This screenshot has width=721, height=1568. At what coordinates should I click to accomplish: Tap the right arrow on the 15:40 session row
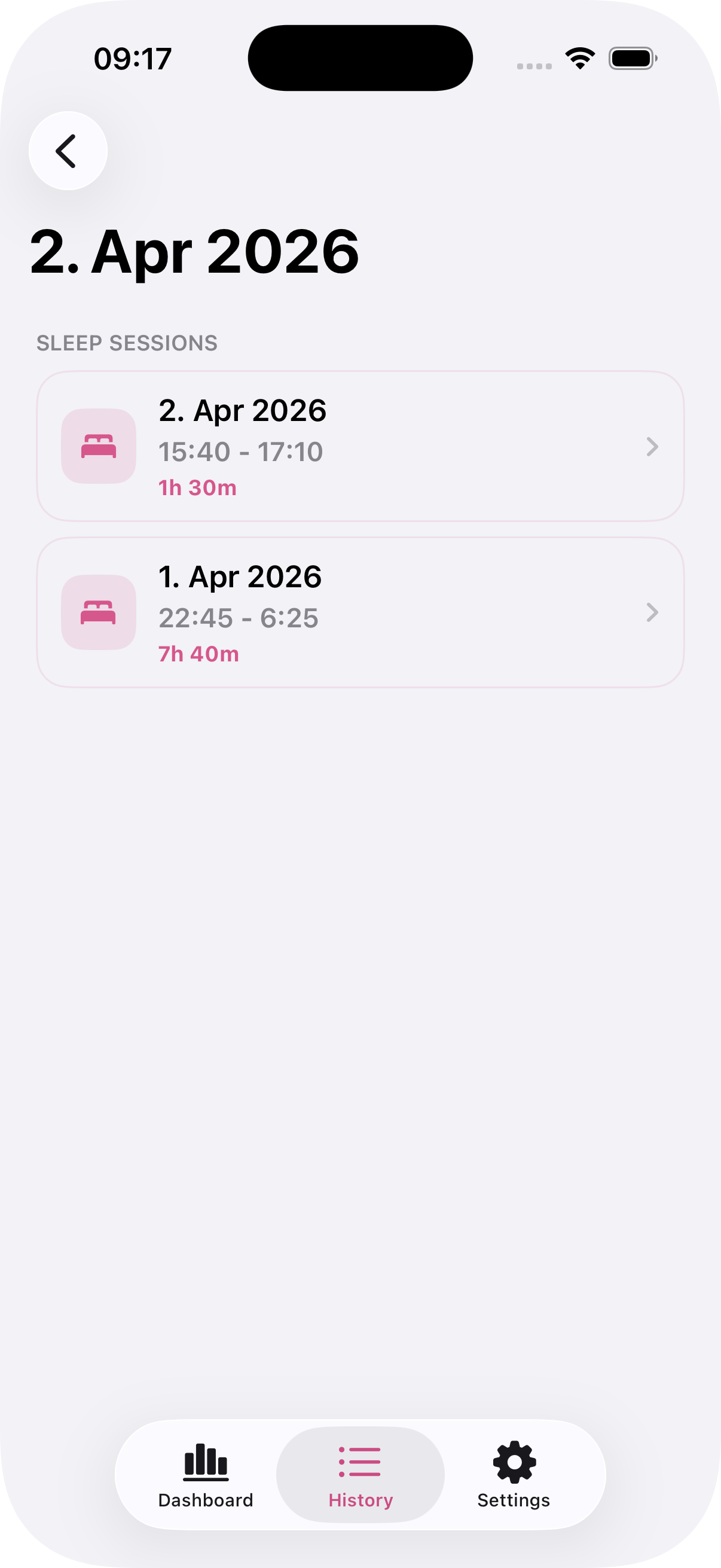click(653, 447)
